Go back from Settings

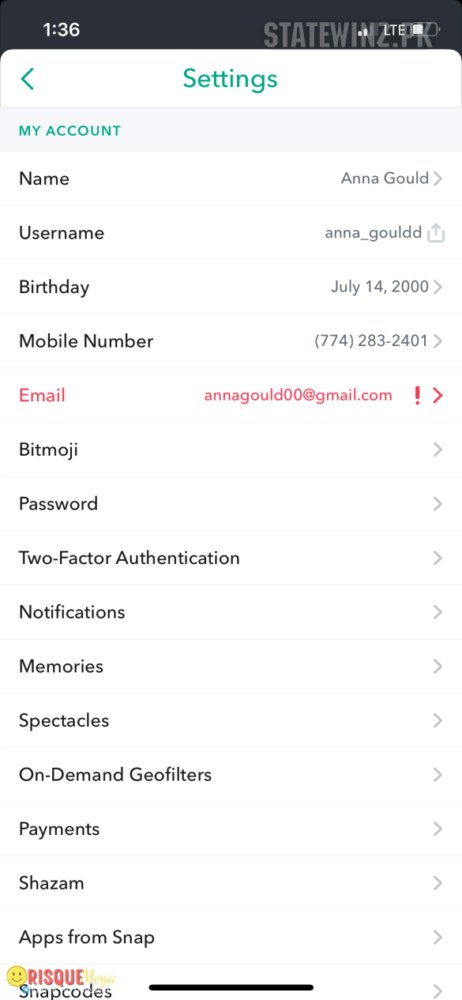pos(27,79)
